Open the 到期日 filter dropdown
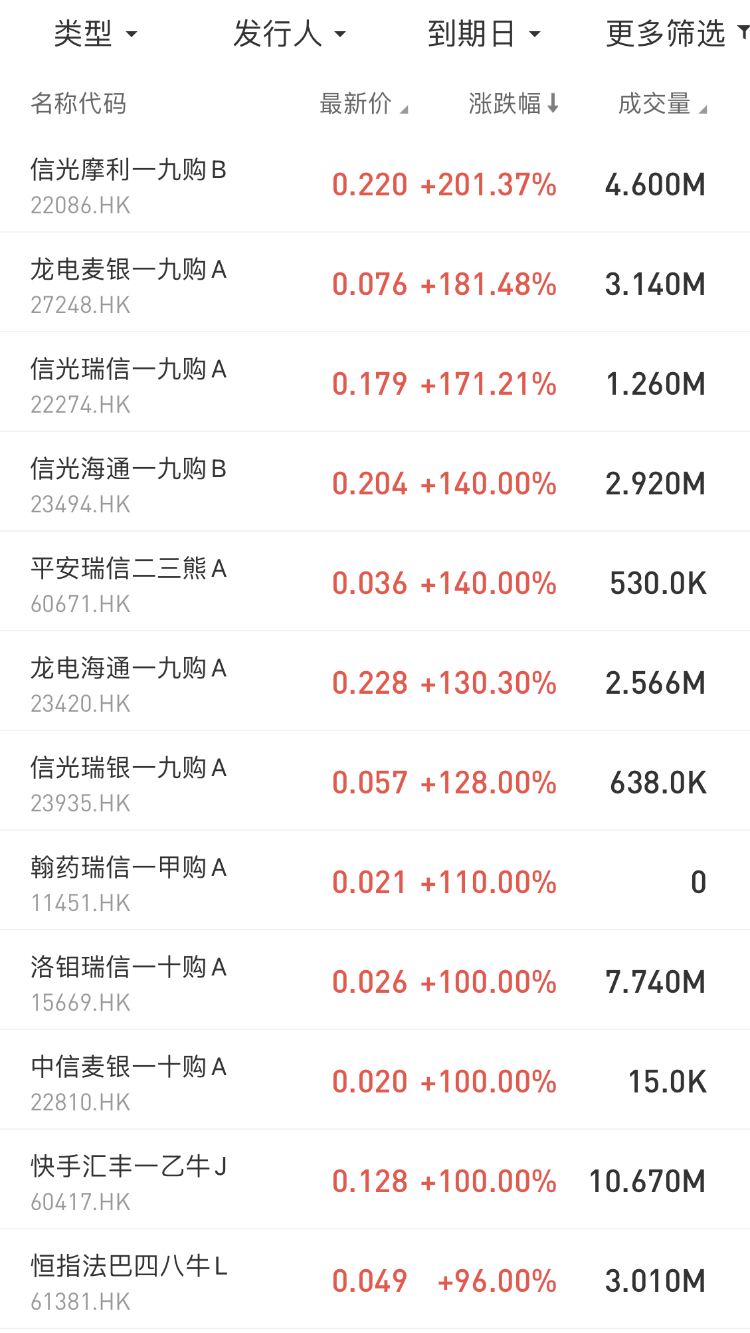The image size is (750, 1333). click(483, 35)
